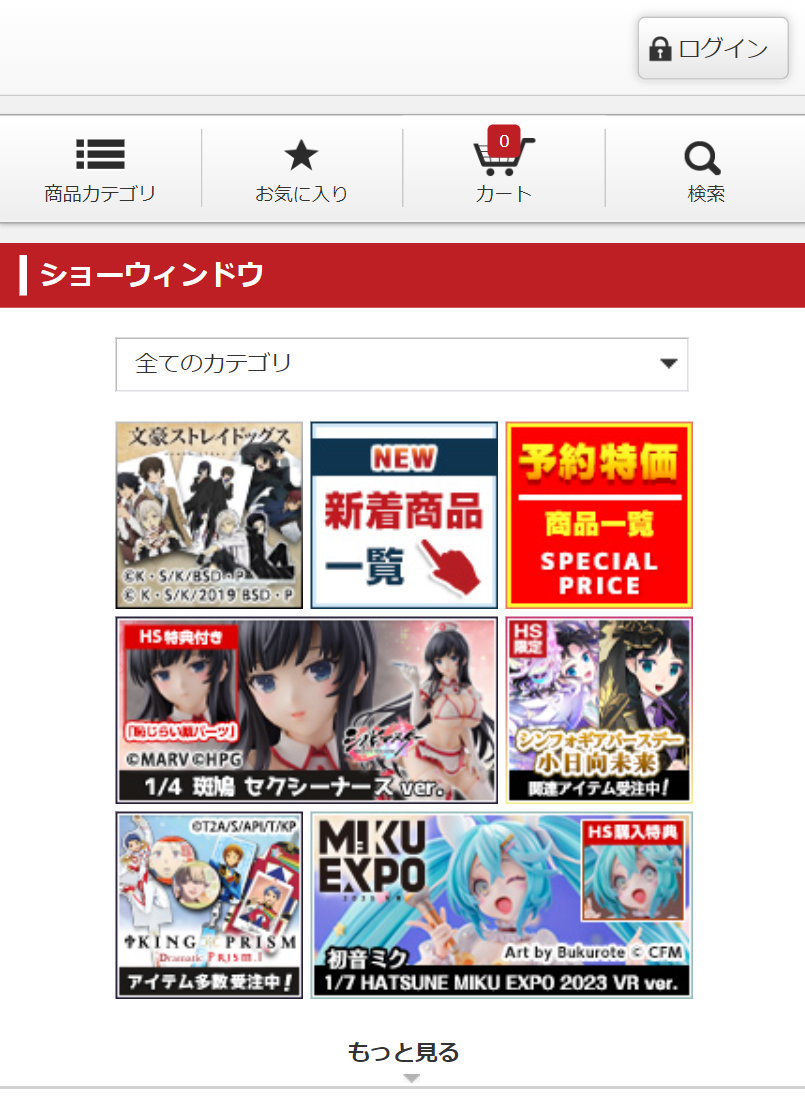805x1100 pixels.
Task: Expand the 全てのカテゴリ dropdown
Action: click(x=402, y=364)
